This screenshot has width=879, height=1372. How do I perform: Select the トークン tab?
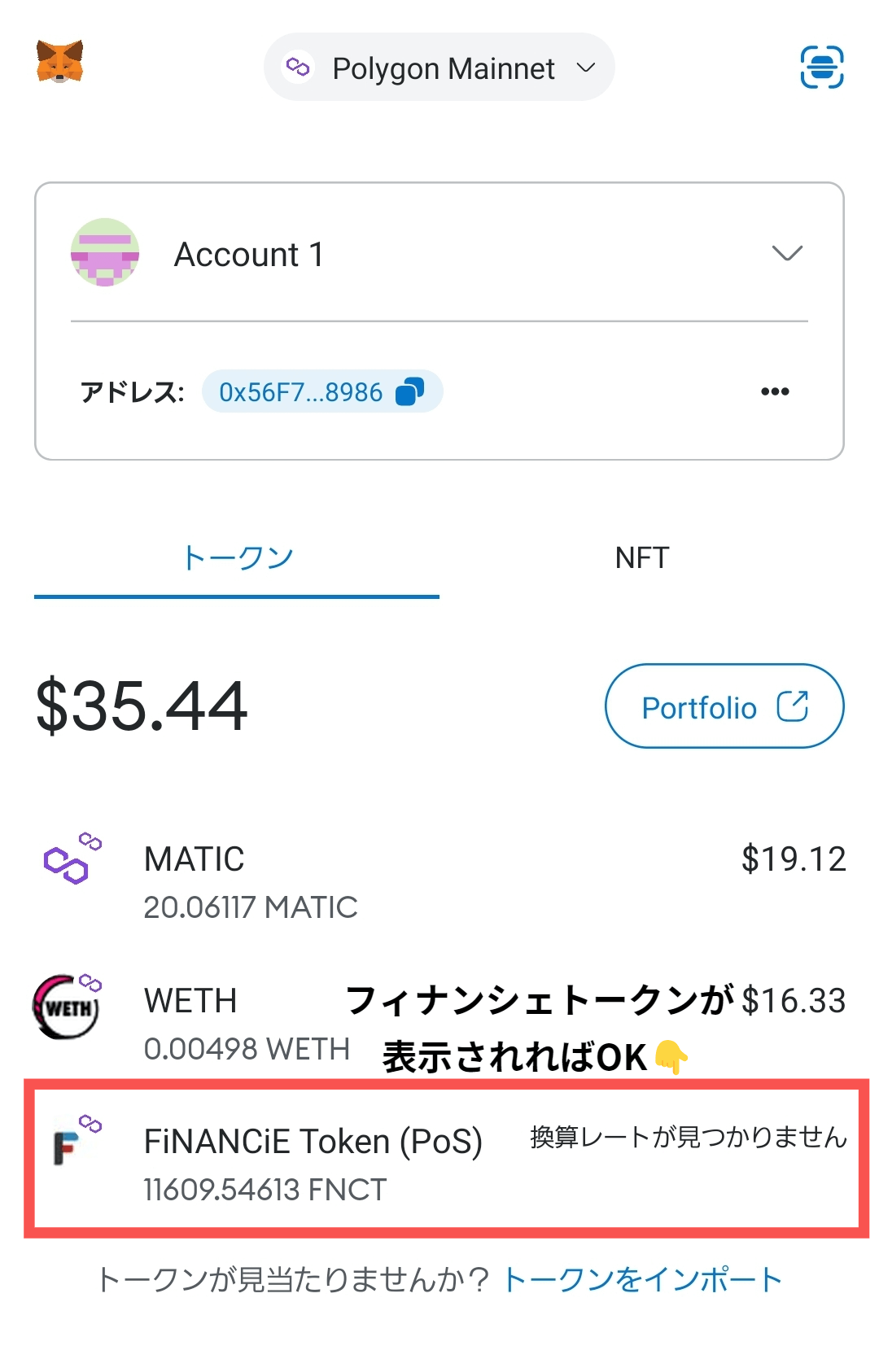click(236, 557)
